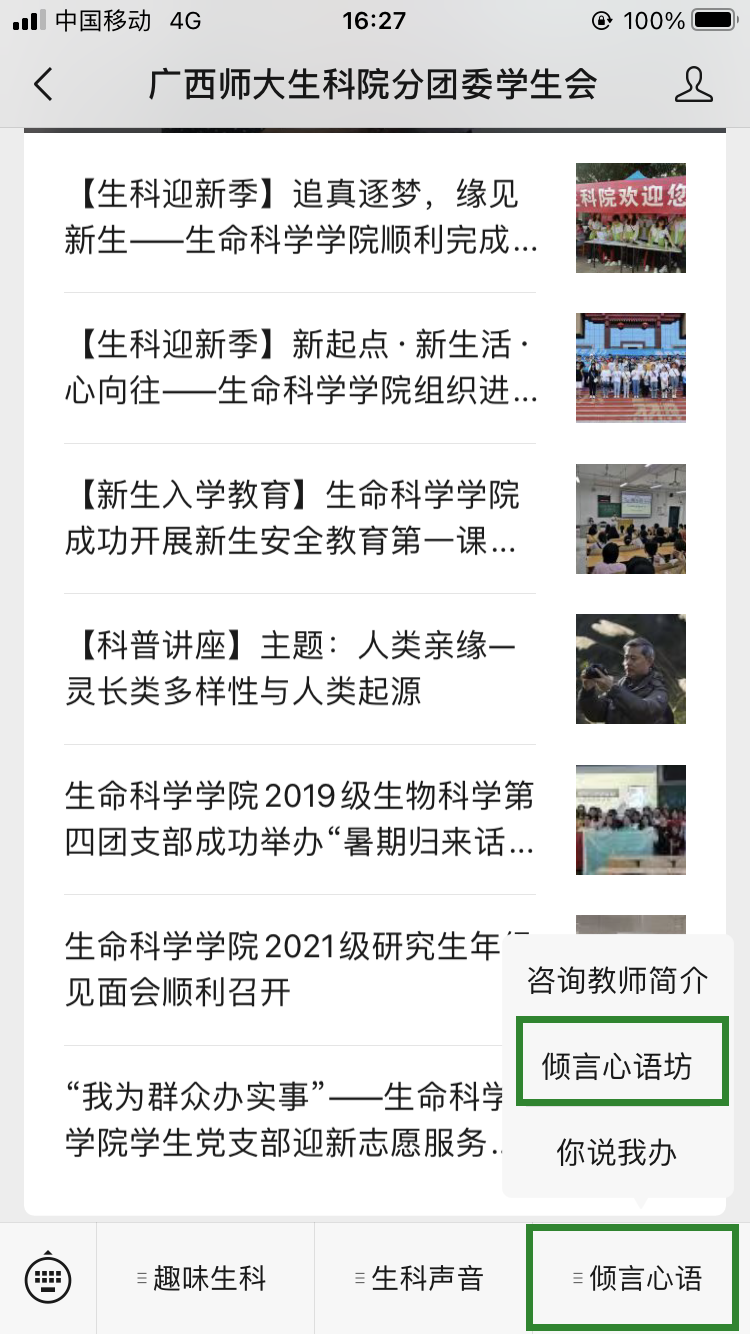This screenshot has width=750, height=1334.
Task: Open the 2021级研究生年级见面会 article
Action: coord(280,968)
